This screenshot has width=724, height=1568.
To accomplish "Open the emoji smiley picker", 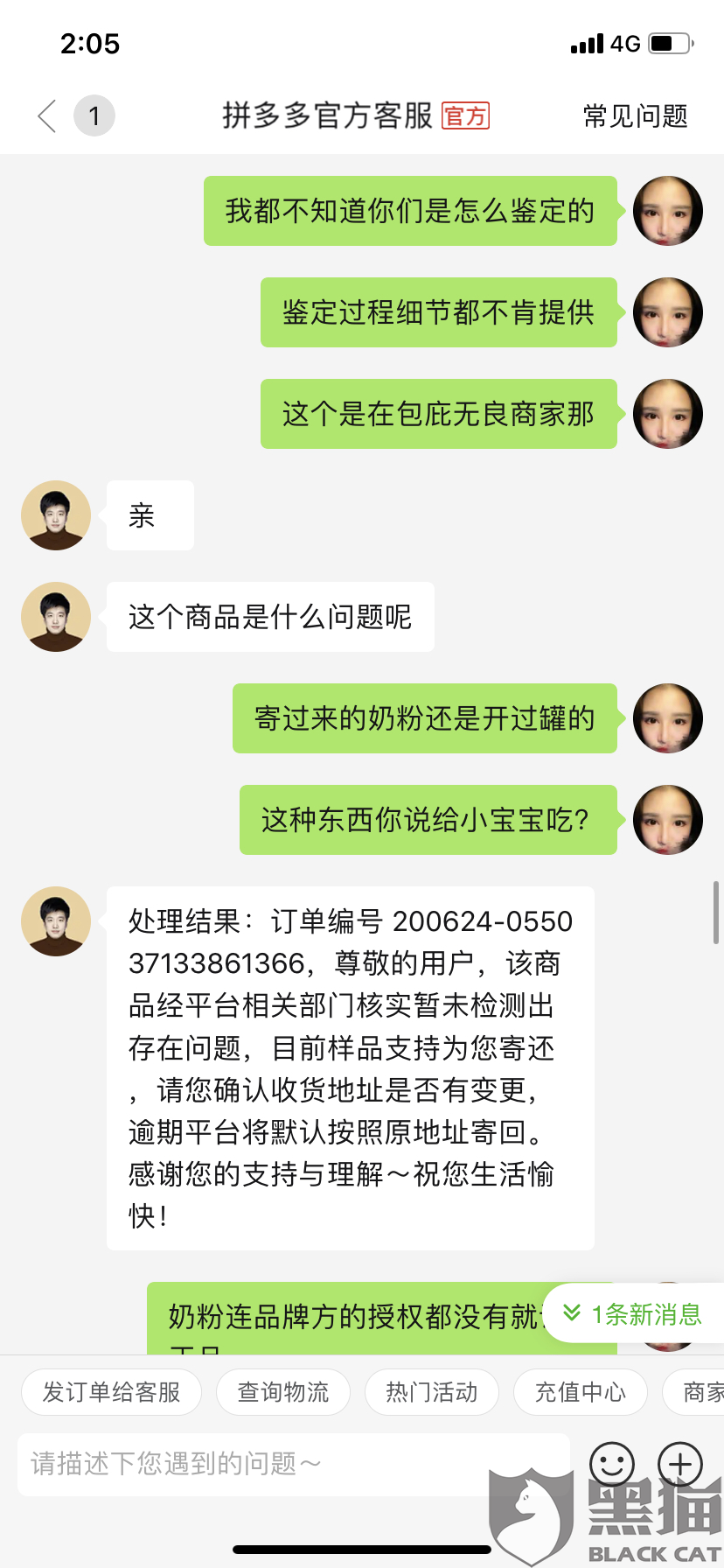I will tap(612, 1464).
